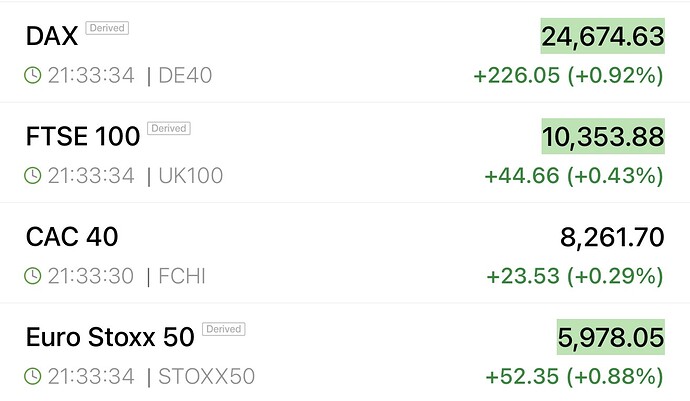This screenshot has height=401, width=690.
Task: Open the DAX index row
Action: click(x=52, y=37)
